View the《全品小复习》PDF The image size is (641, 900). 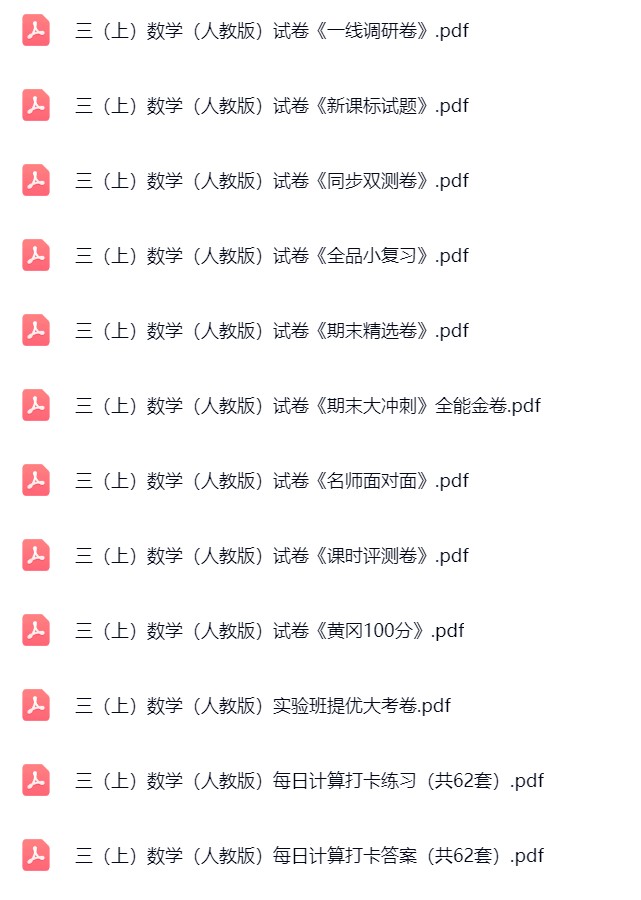[271, 256]
